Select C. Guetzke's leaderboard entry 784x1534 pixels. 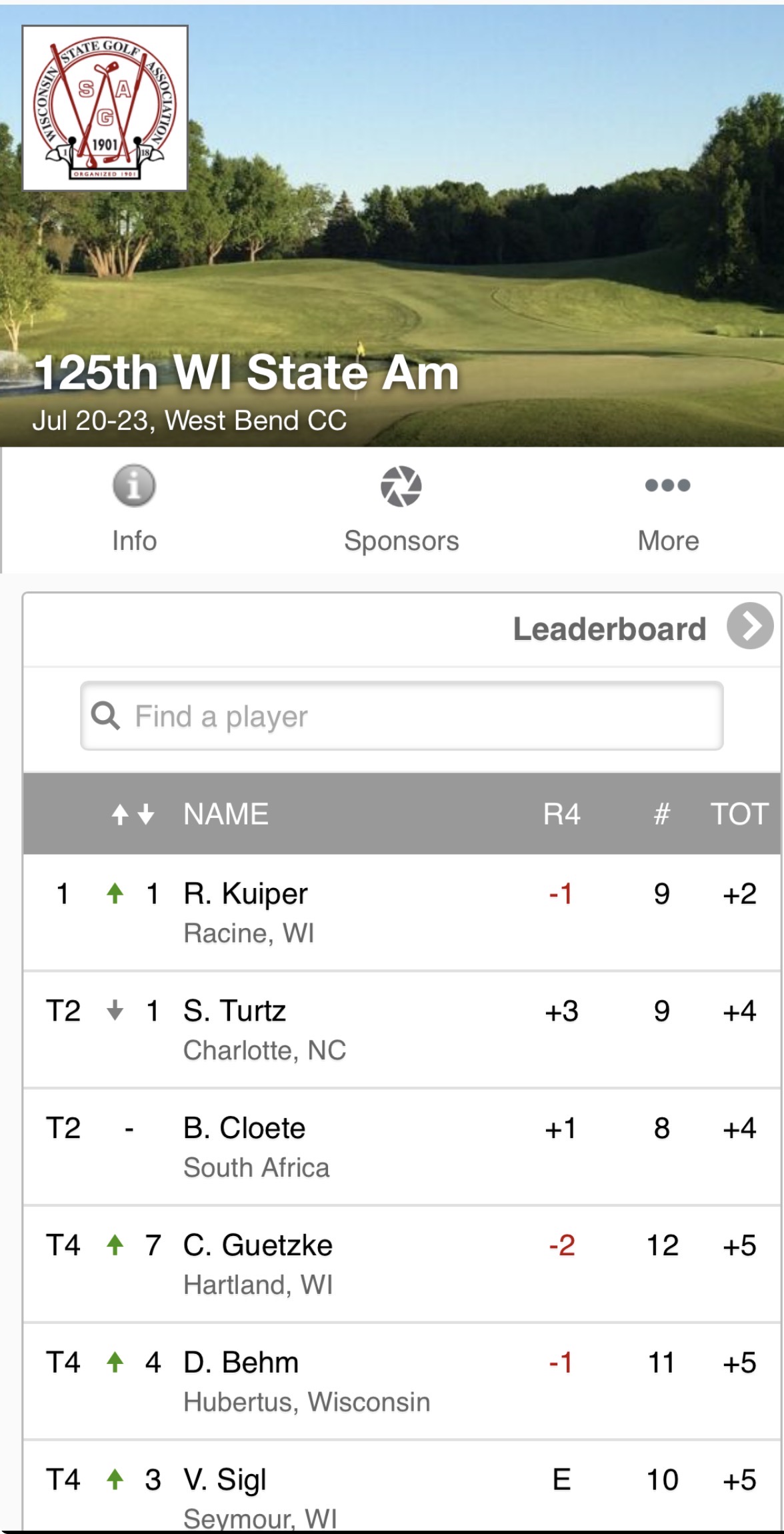click(402, 1265)
